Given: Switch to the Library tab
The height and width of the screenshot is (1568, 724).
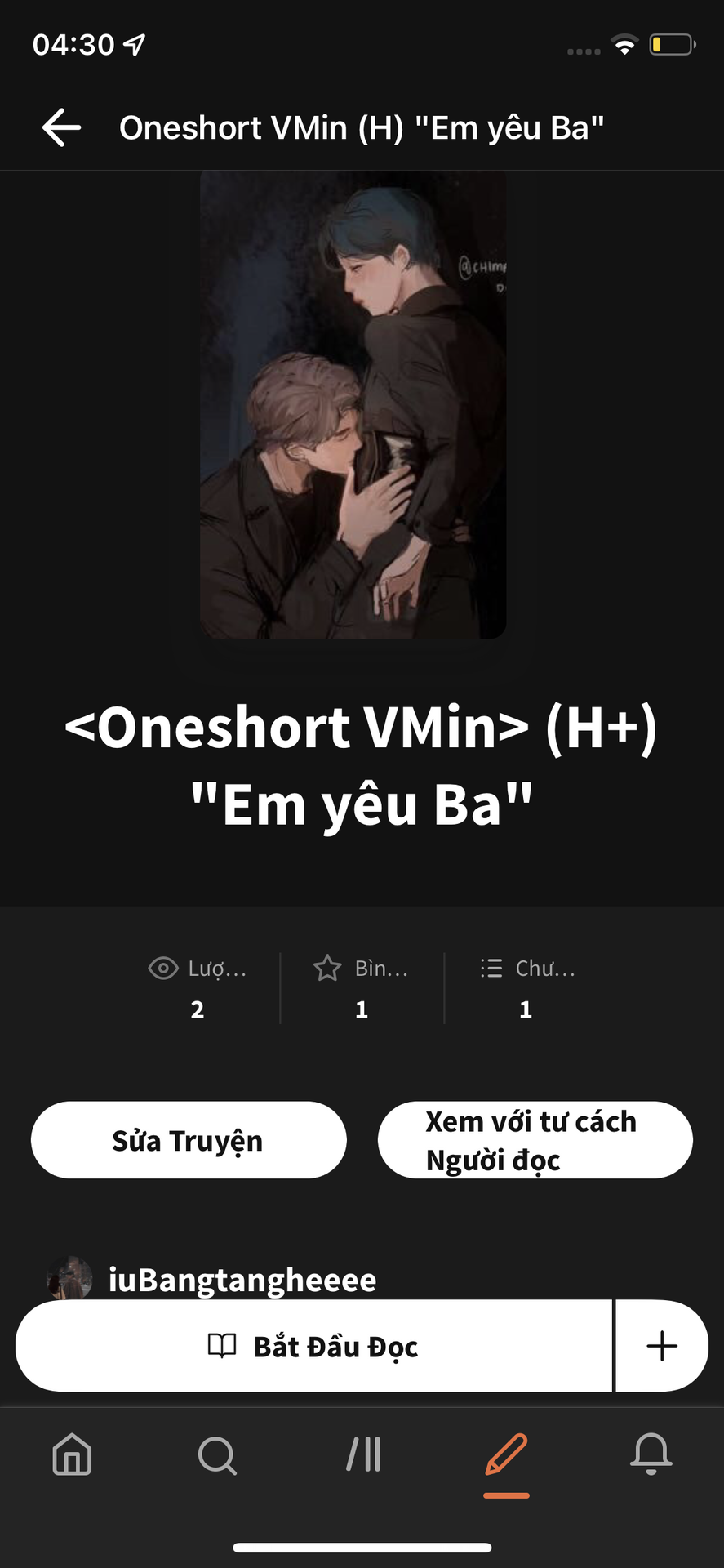Looking at the screenshot, I should point(363,1454).
